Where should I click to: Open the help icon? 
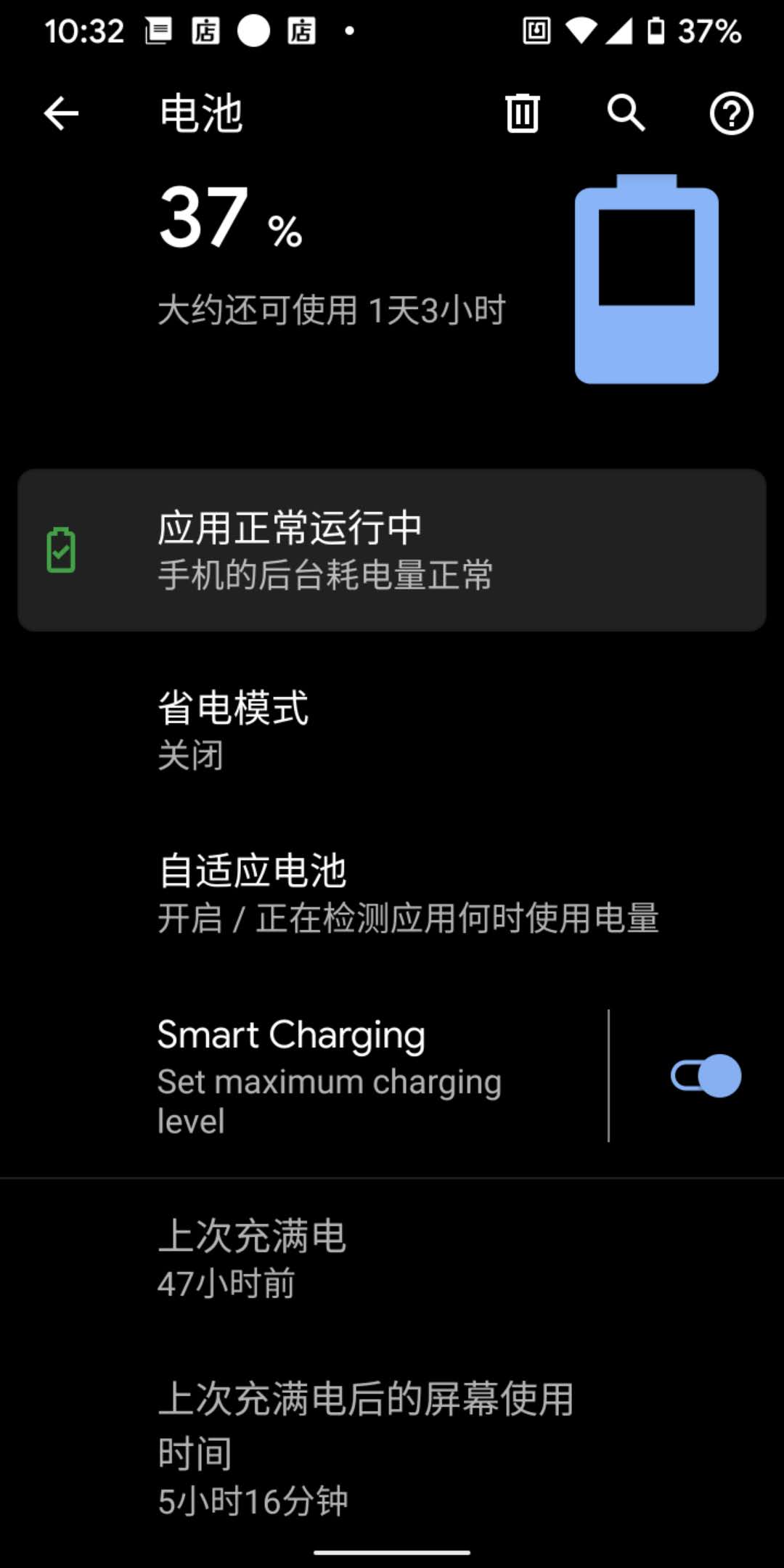pos(731,114)
